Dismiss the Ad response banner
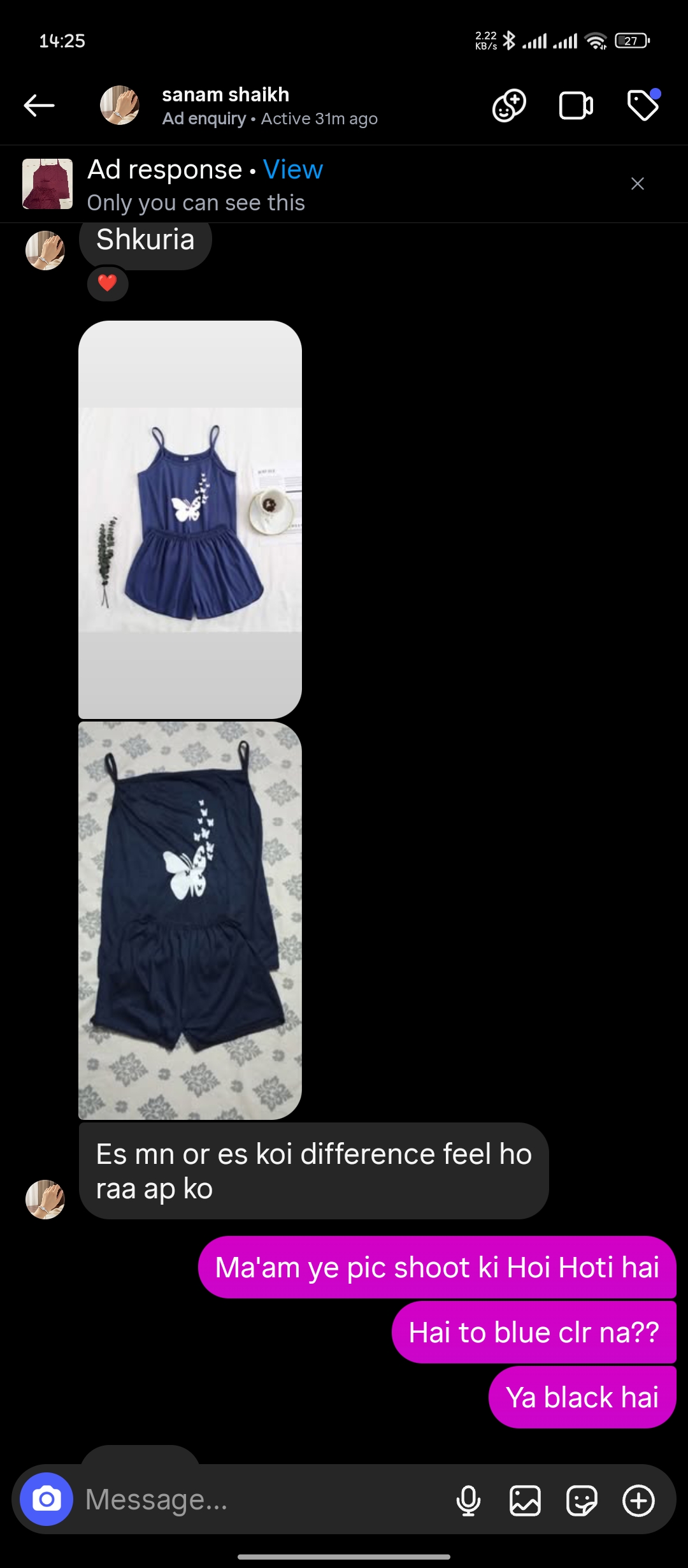 (637, 184)
